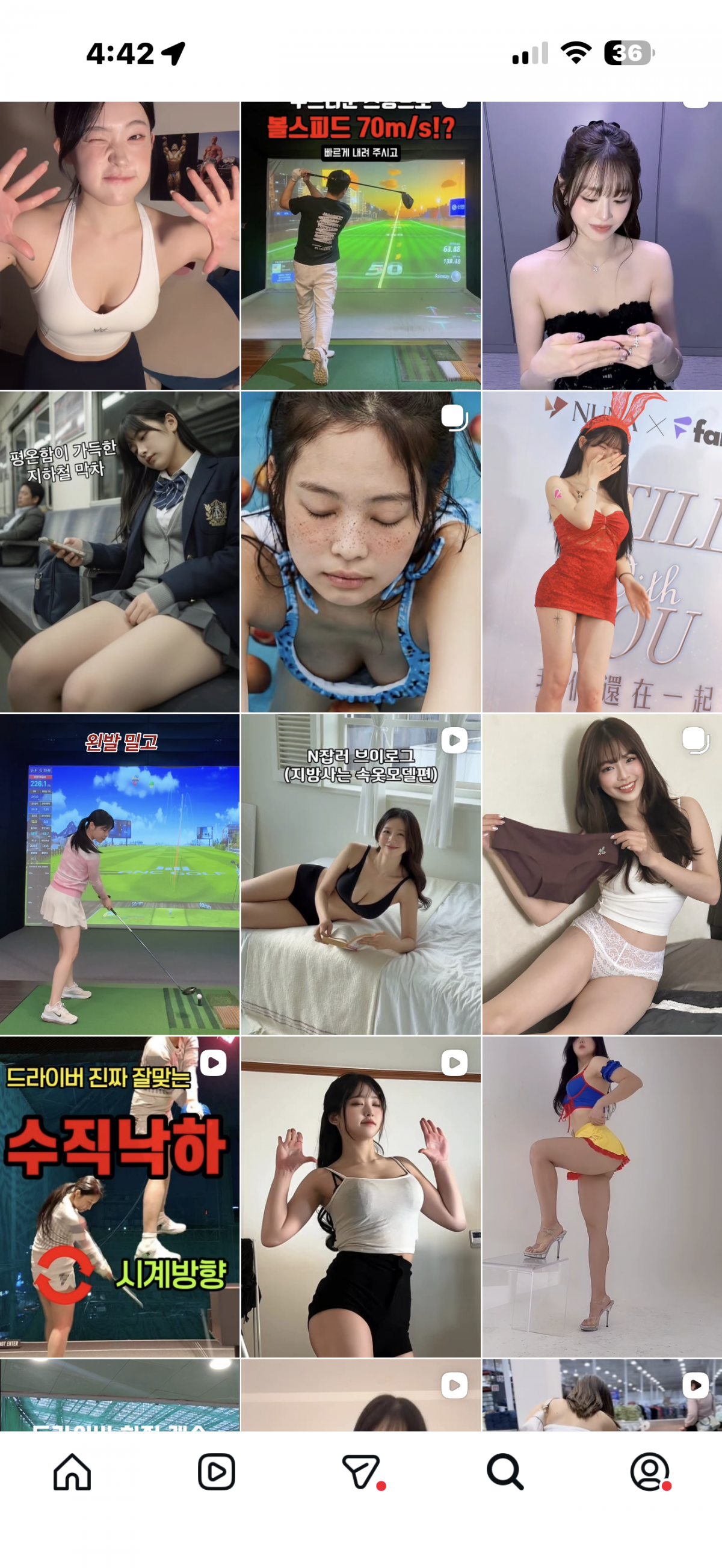Open the 왼발 밀고 golf simulator post
The image size is (722, 1568).
119,874
